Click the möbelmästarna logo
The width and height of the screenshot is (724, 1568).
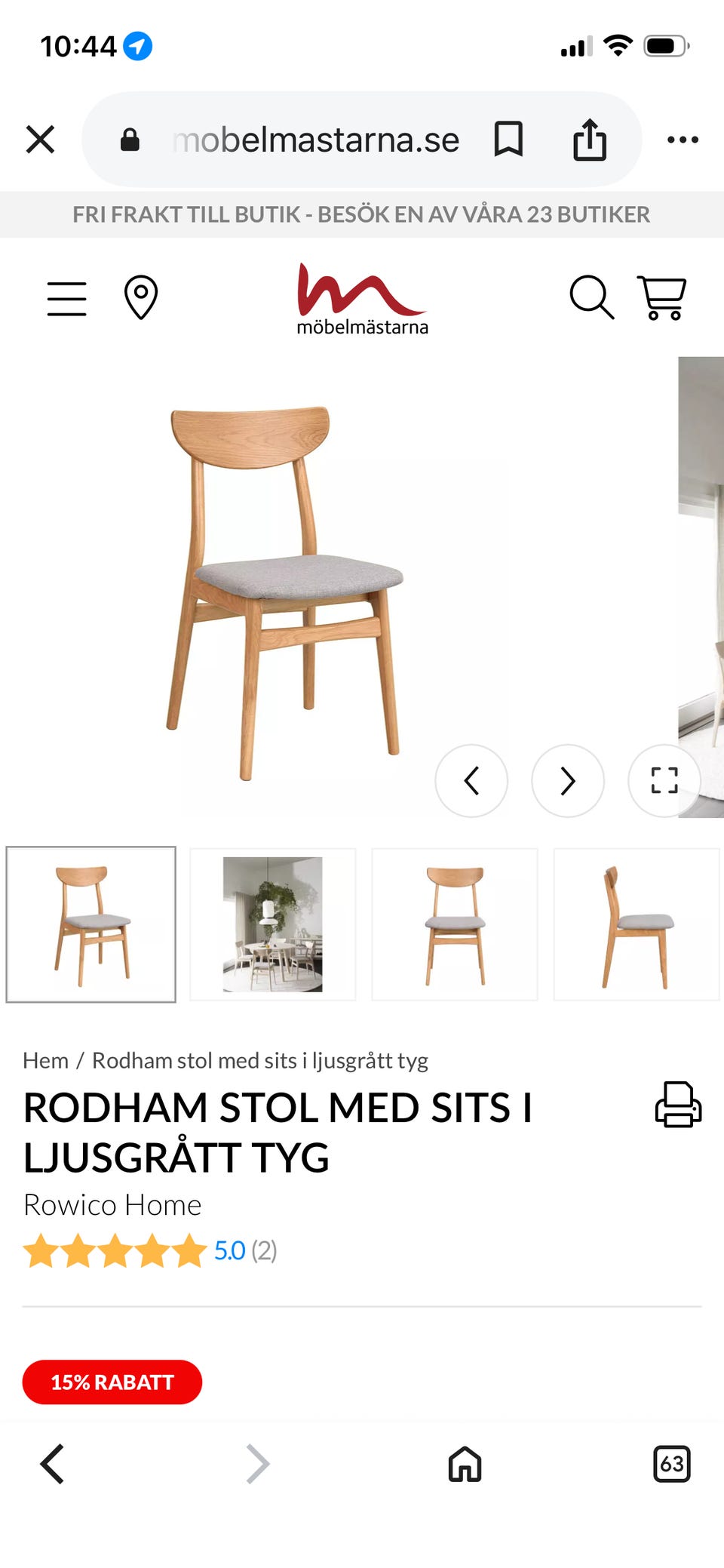pyautogui.click(x=361, y=298)
